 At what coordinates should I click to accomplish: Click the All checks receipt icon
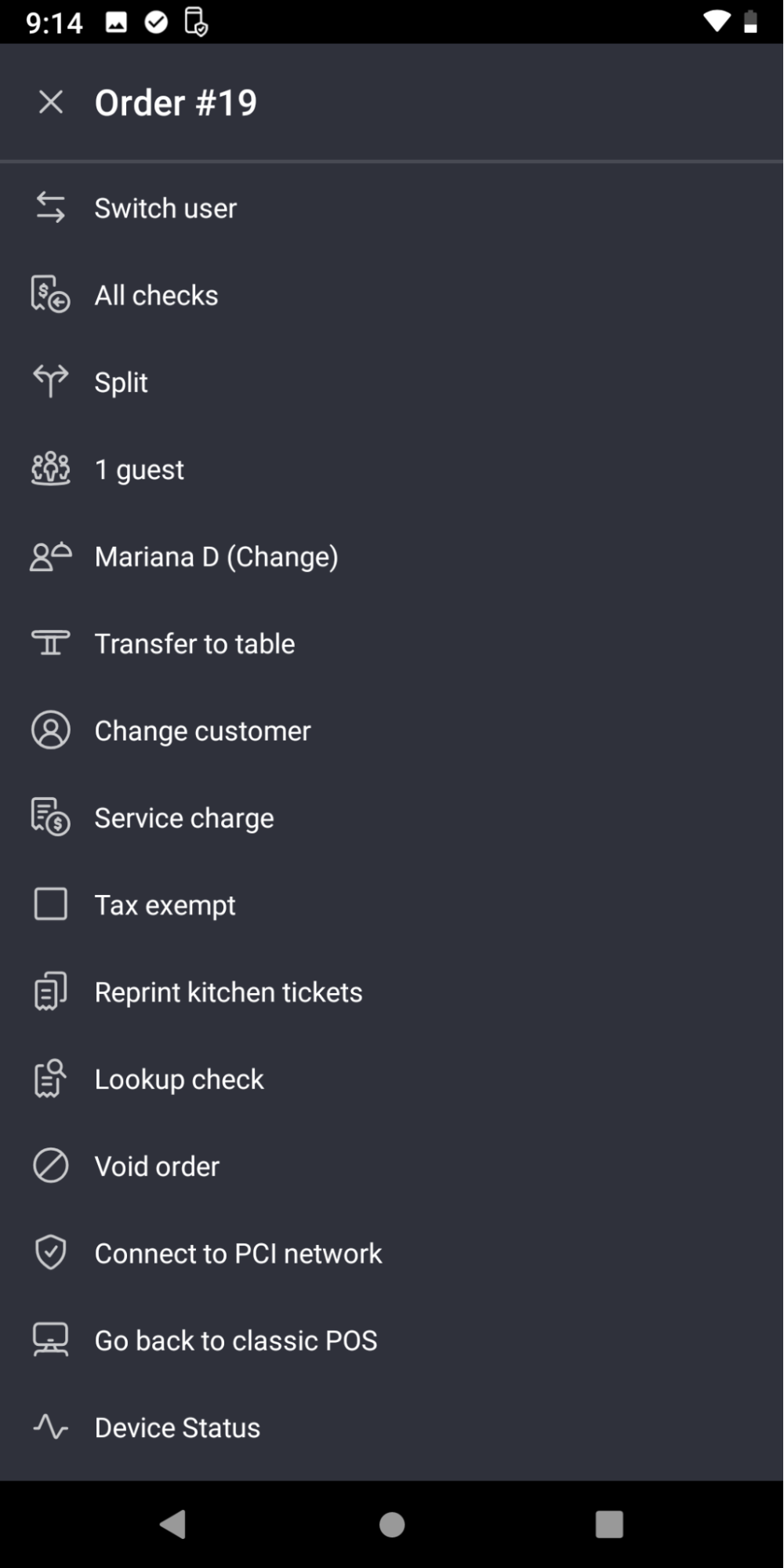pos(51,295)
